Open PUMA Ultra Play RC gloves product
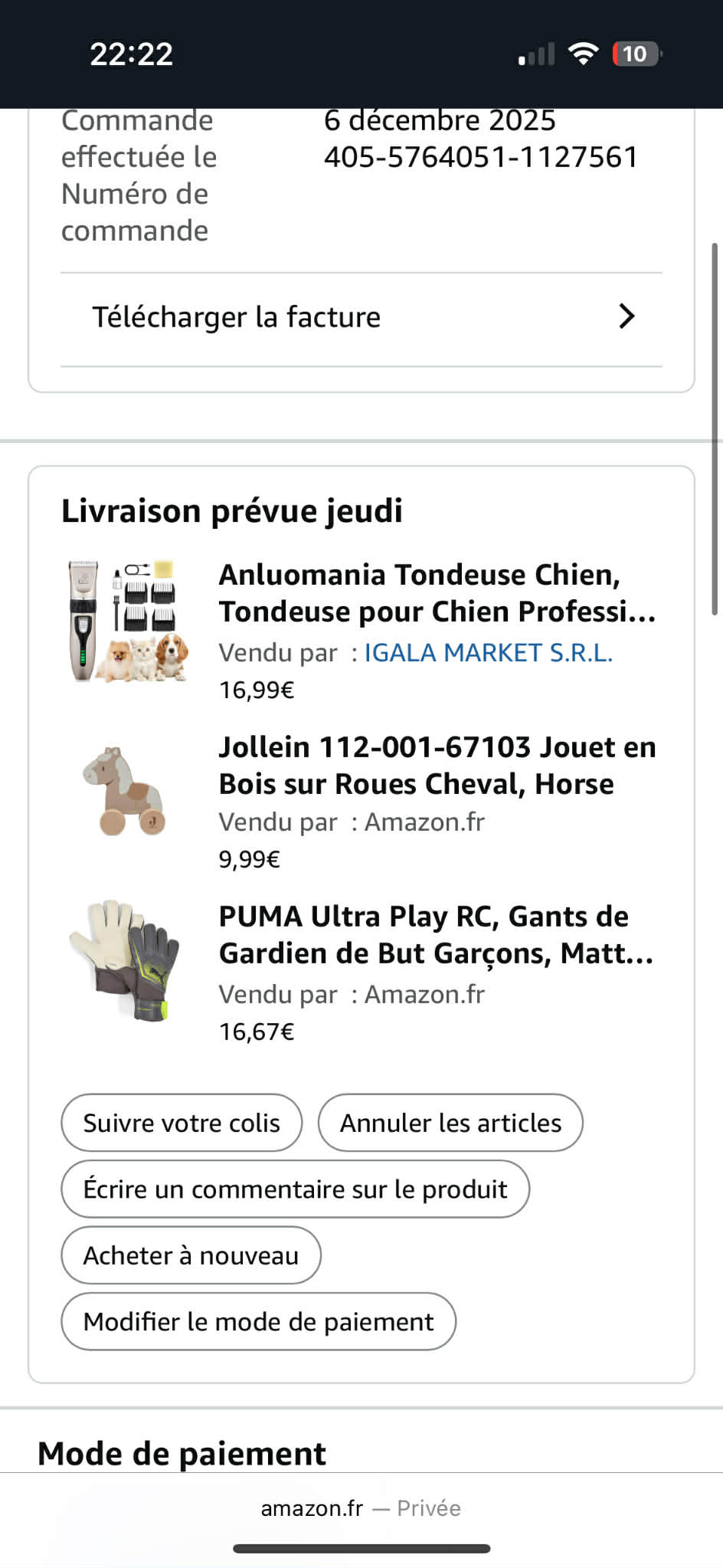The height and width of the screenshot is (1568, 723). (x=435, y=935)
